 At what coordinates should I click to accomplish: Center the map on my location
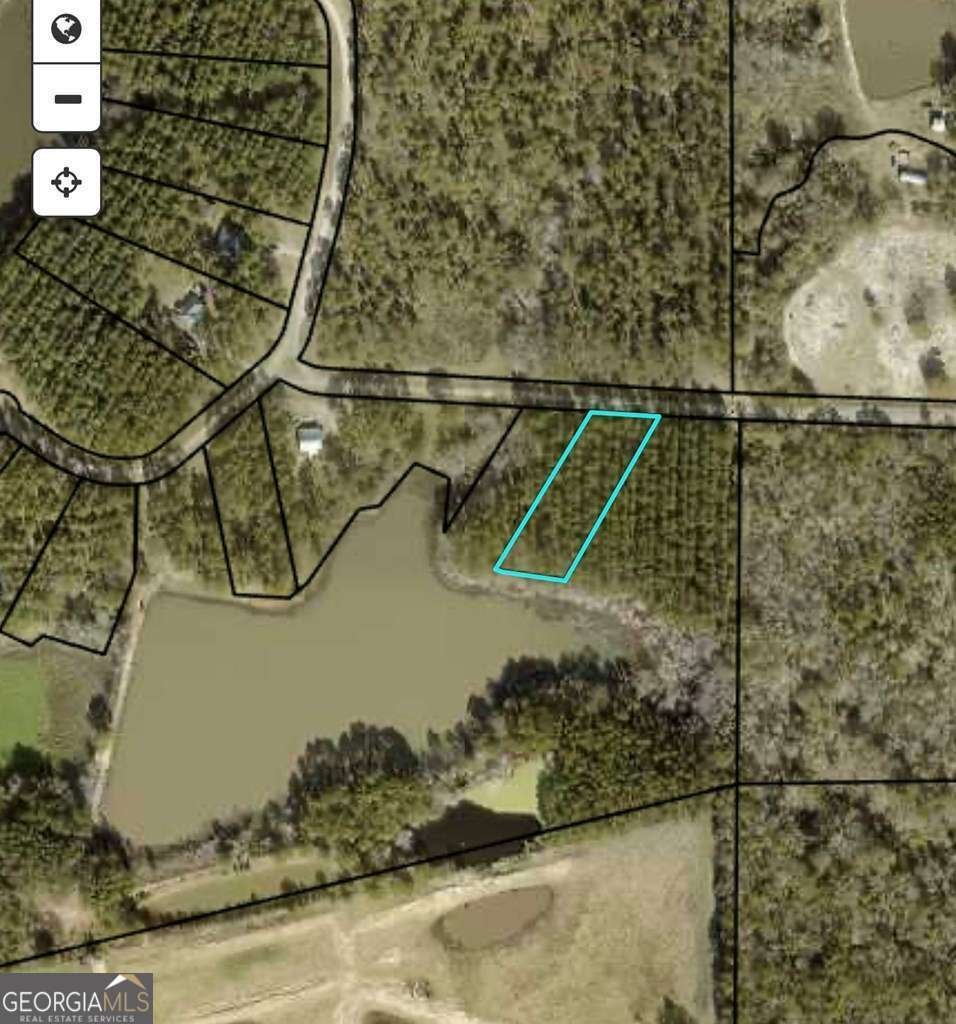coord(66,182)
